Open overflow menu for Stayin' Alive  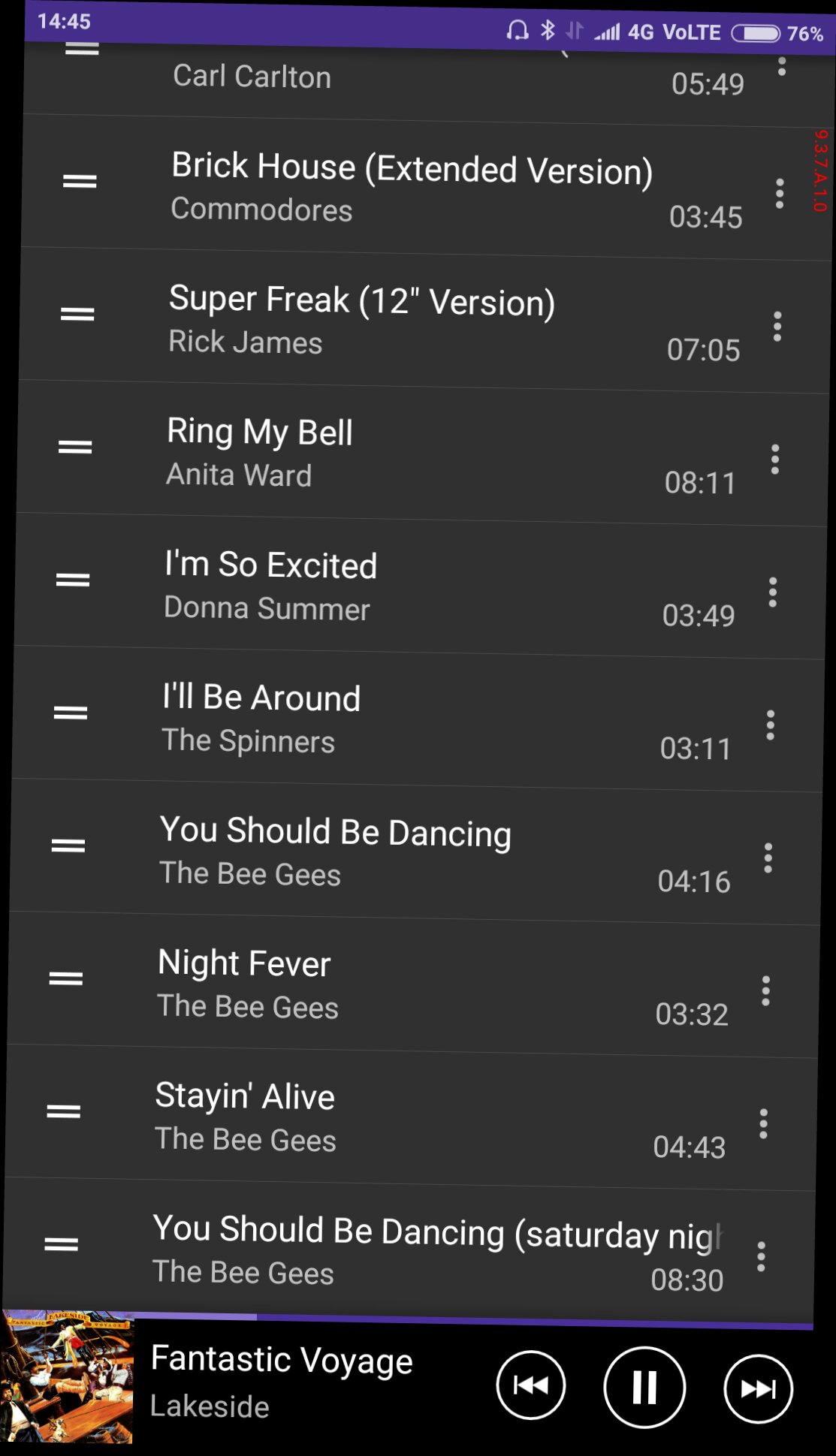[763, 1123]
